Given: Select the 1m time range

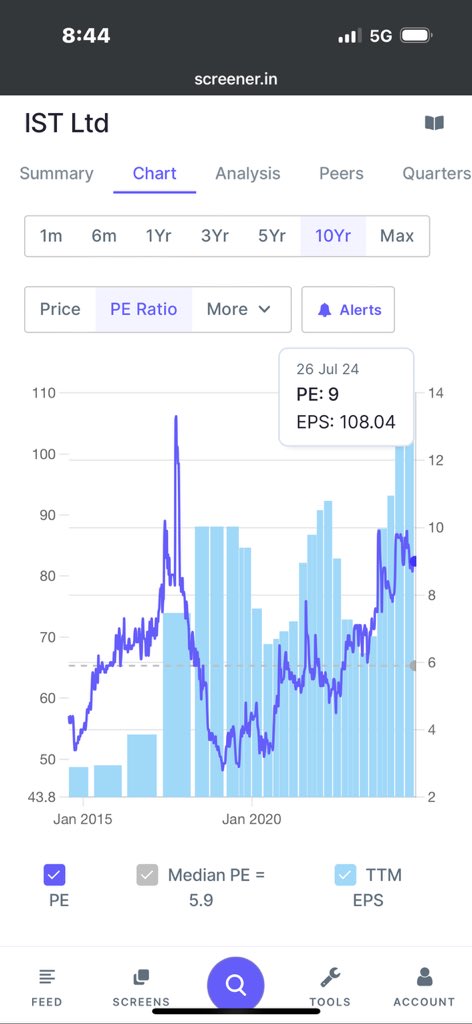Looking at the screenshot, I should (x=51, y=236).
